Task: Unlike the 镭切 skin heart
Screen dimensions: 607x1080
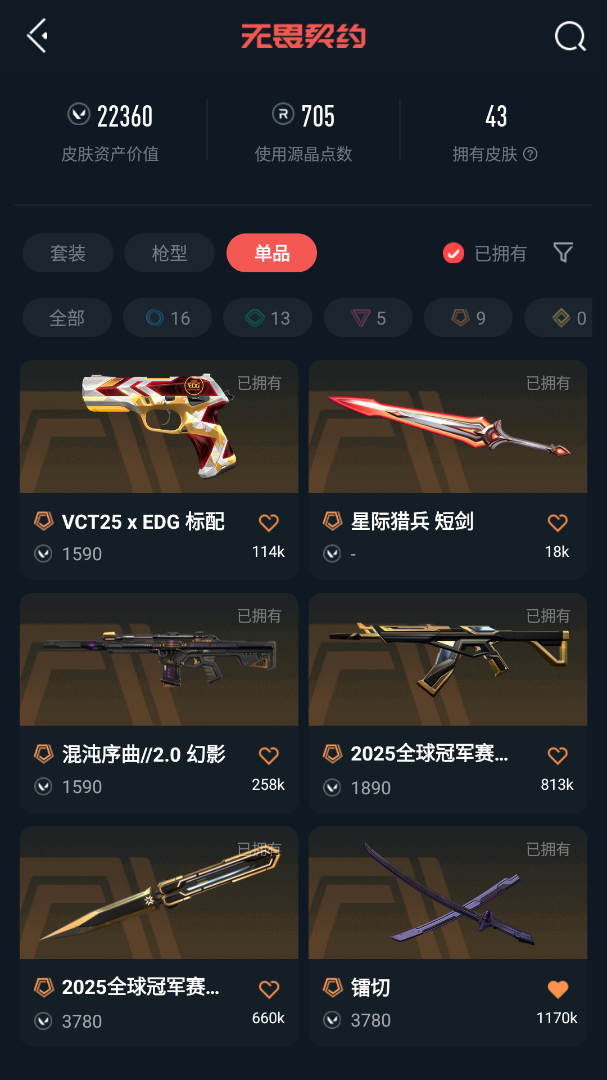Action: [x=557, y=989]
